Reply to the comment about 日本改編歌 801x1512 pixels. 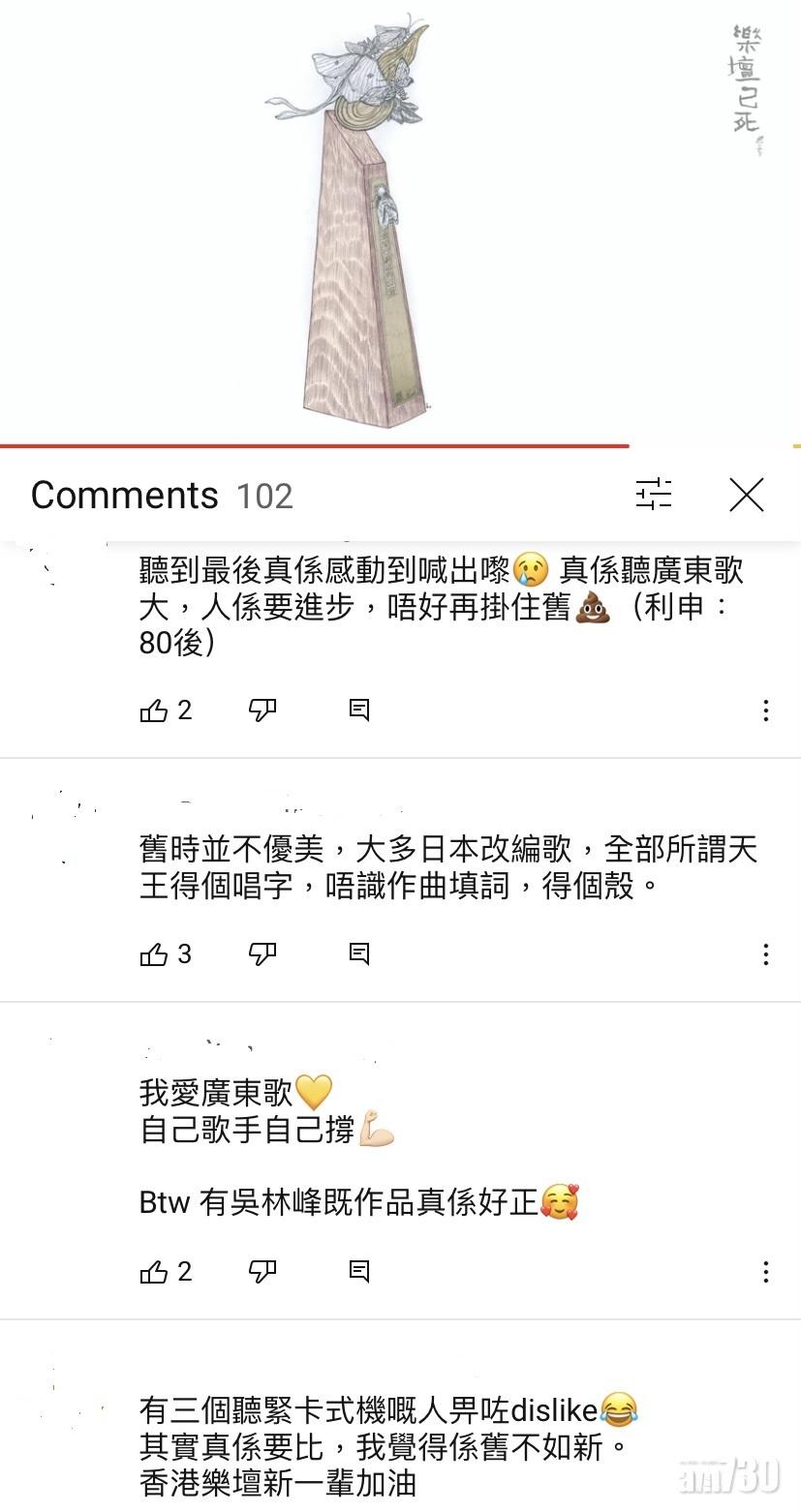tap(359, 954)
